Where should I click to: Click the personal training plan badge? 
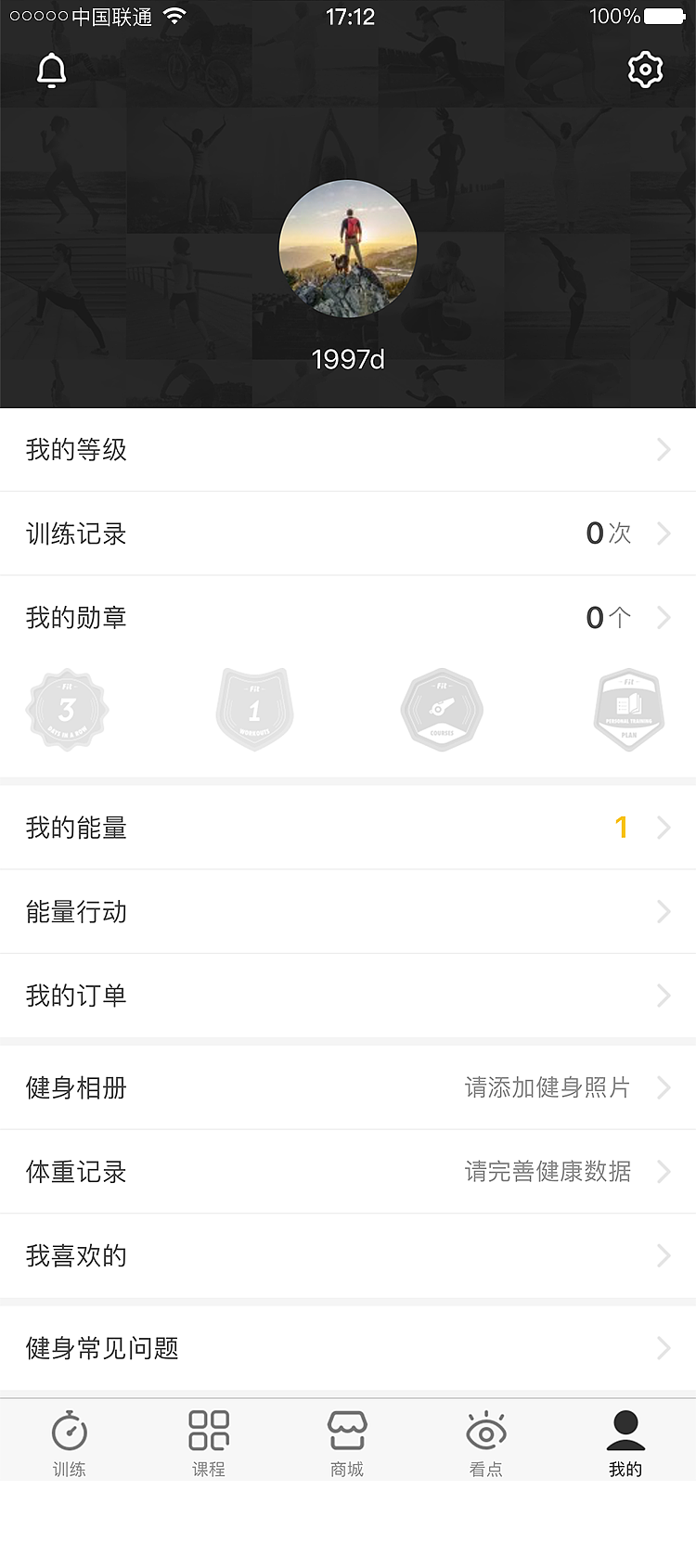coord(628,709)
